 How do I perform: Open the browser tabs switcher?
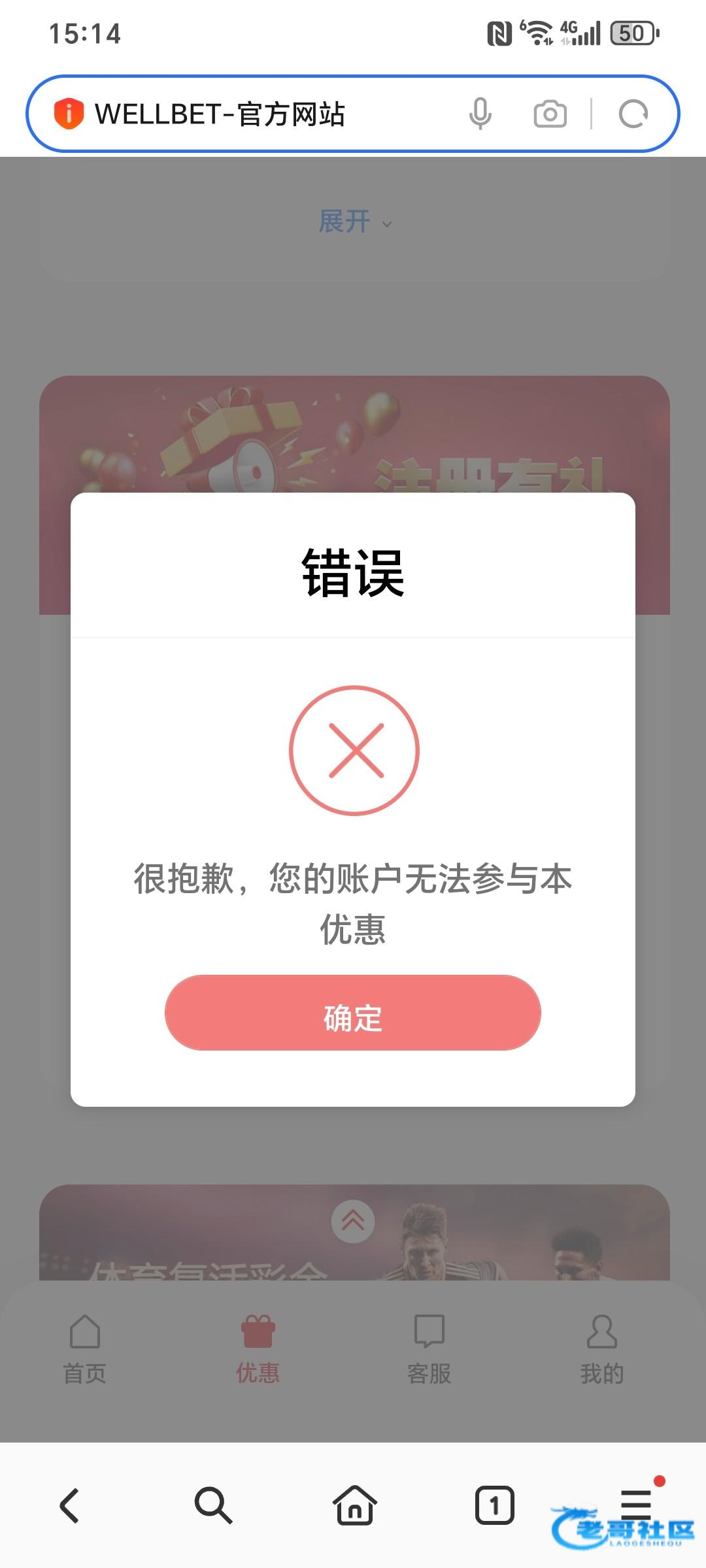494,1505
